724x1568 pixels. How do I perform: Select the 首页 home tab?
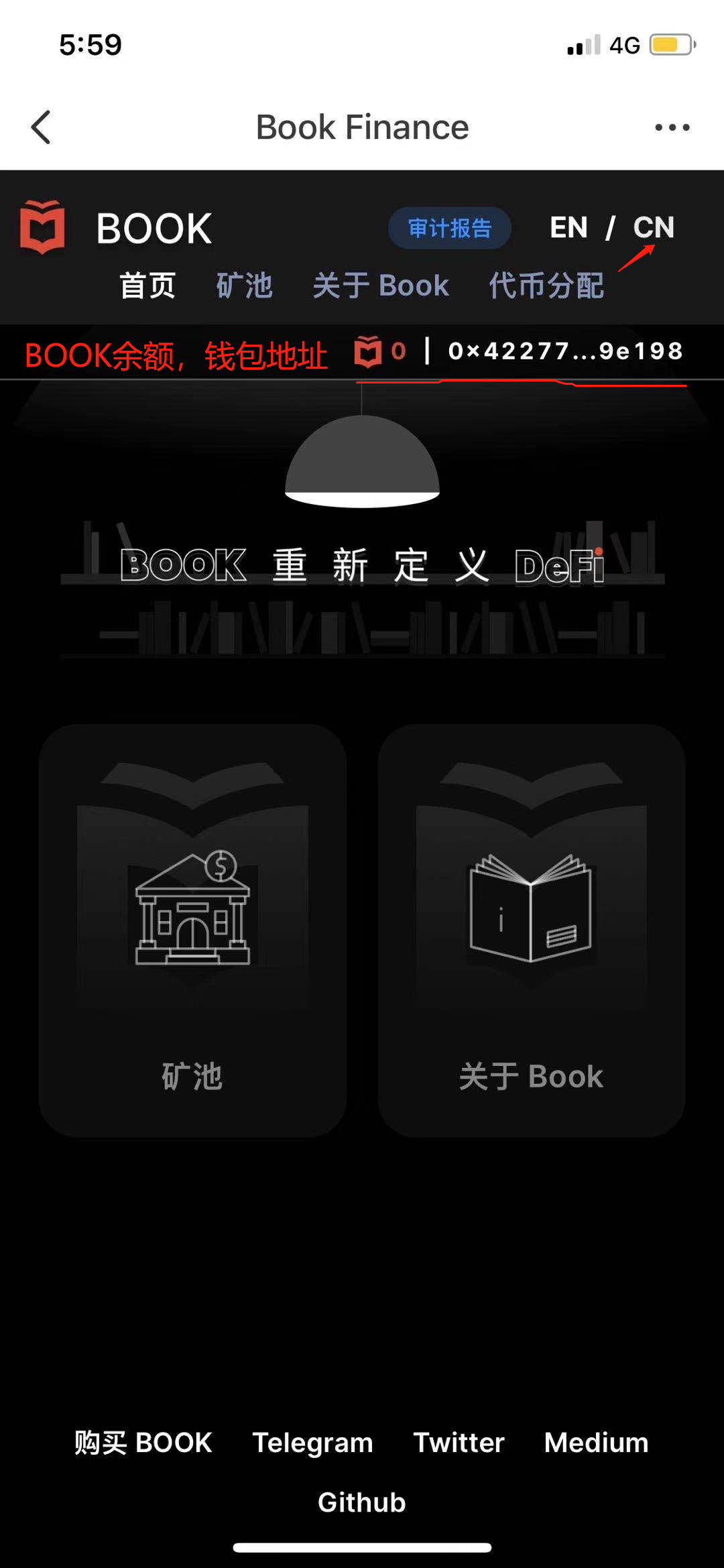pyautogui.click(x=147, y=286)
